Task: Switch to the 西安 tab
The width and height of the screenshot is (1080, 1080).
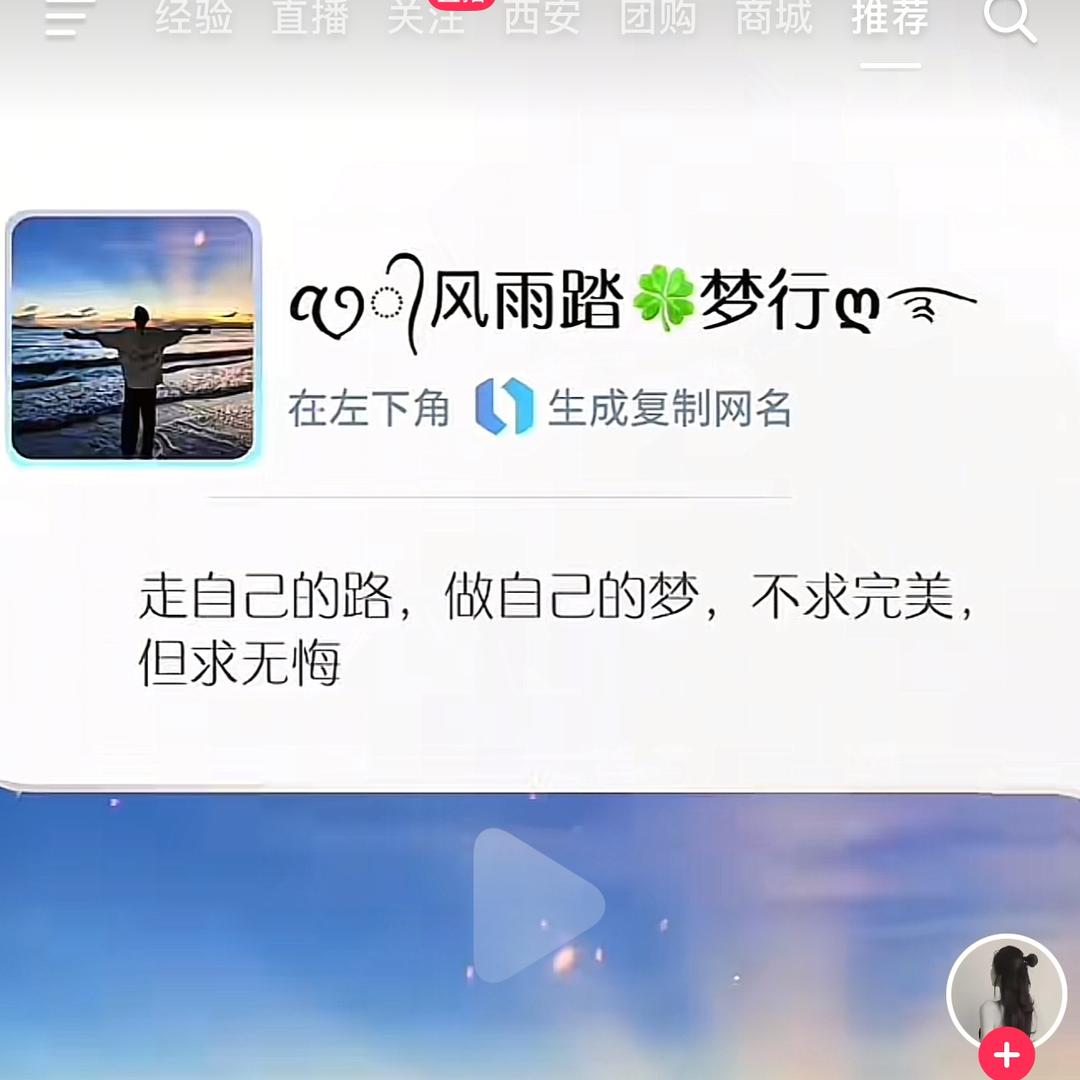Action: click(542, 18)
